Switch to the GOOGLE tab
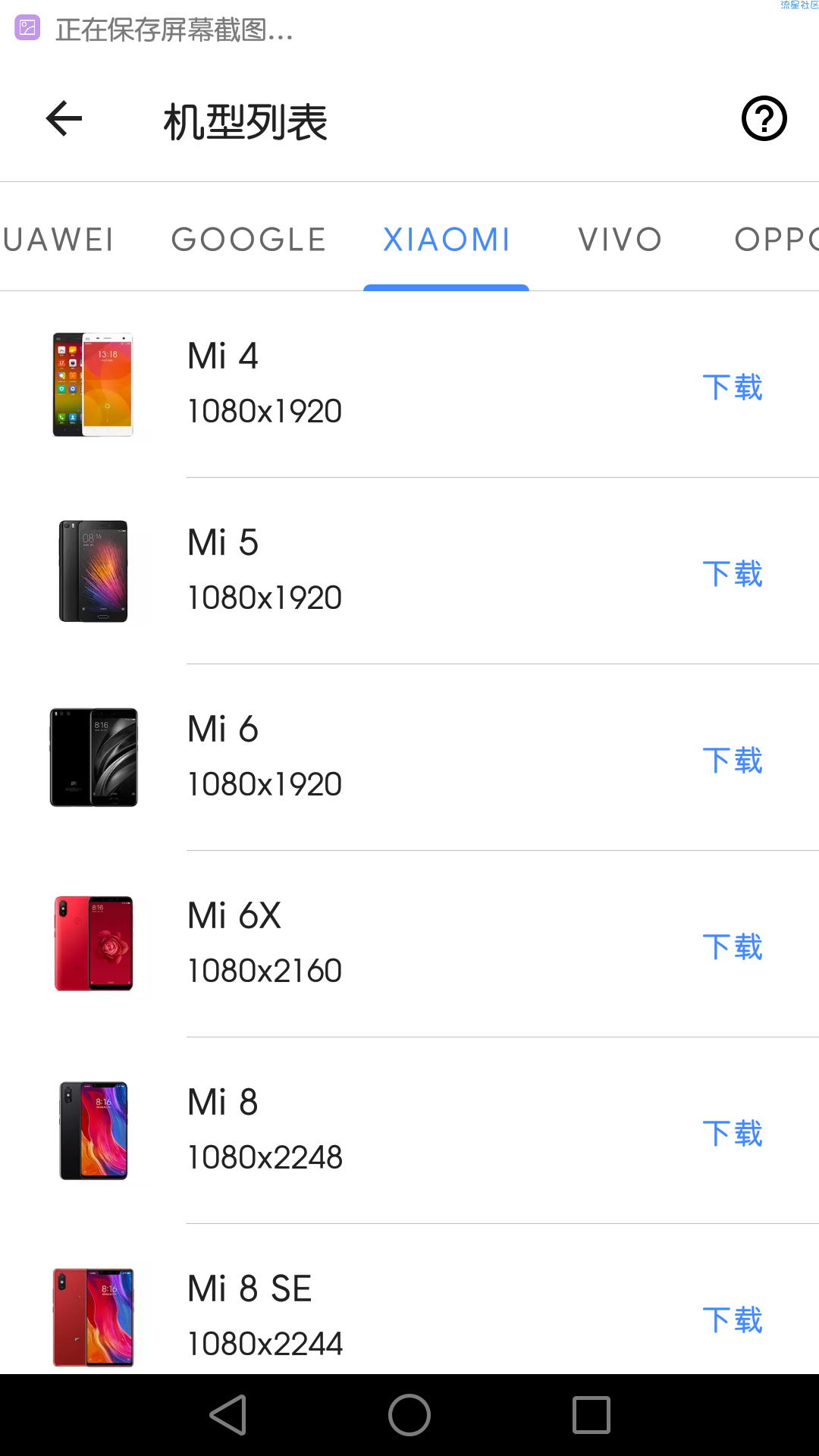This screenshot has height=1456, width=819. pyautogui.click(x=249, y=240)
